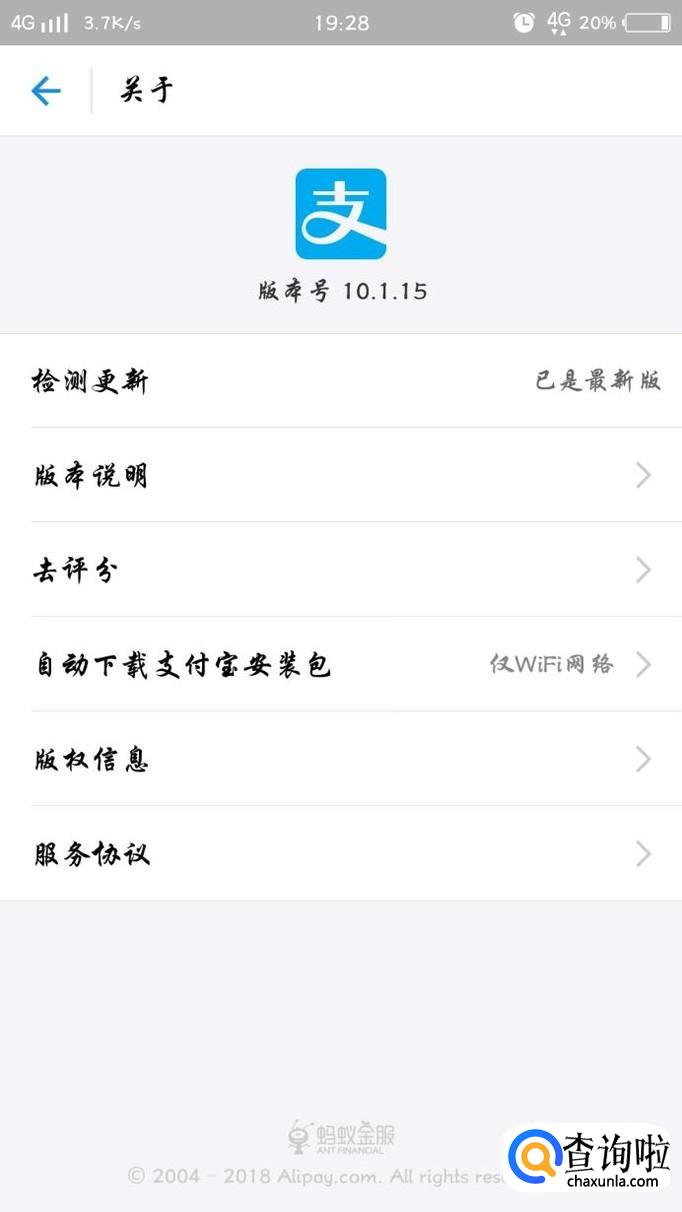
Task: Open 自动下载支付宝安装包 setting
Action: (340, 665)
